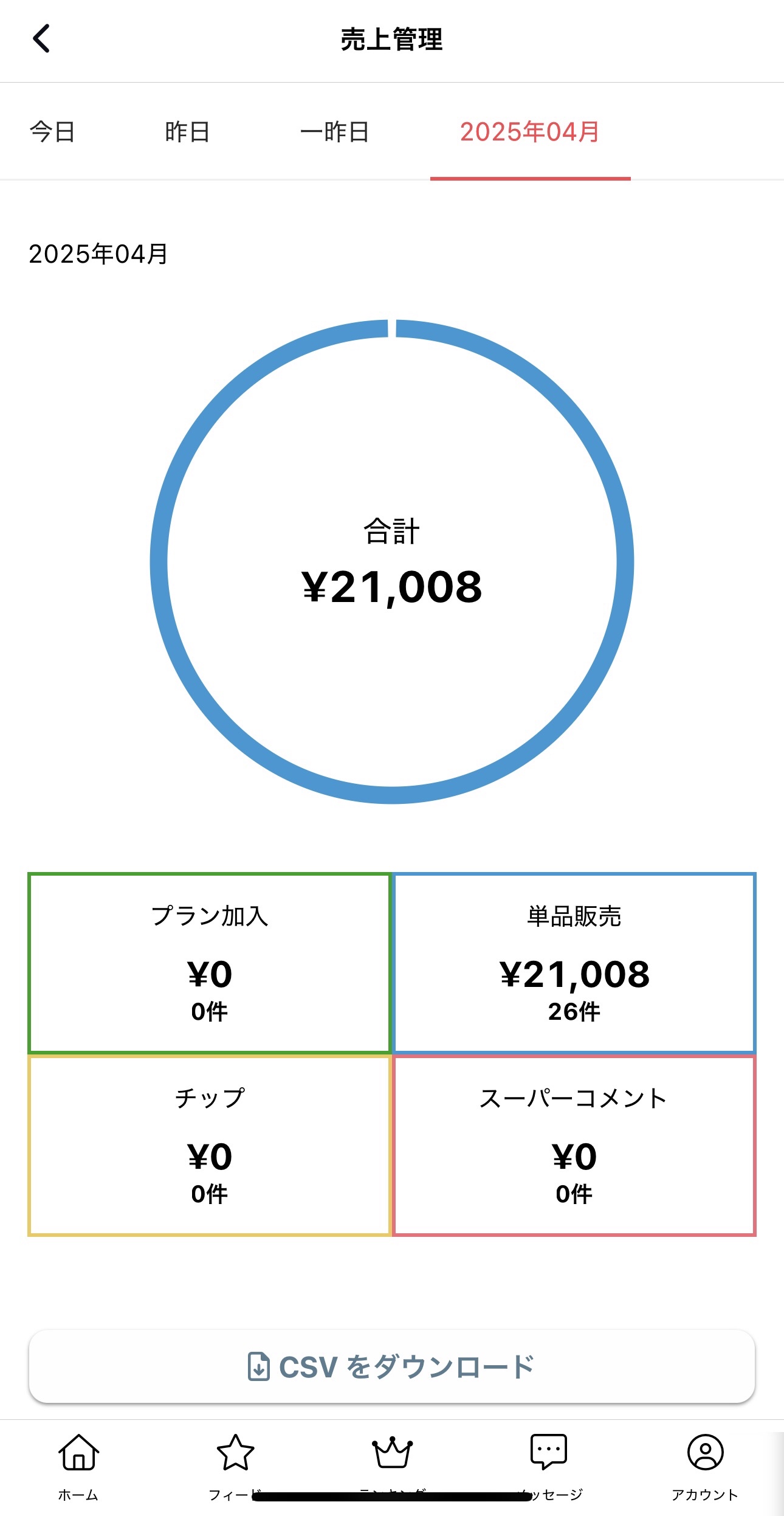Open the チップ sales card
Image resolution: width=784 pixels, height=1516 pixels.
coord(209,1146)
